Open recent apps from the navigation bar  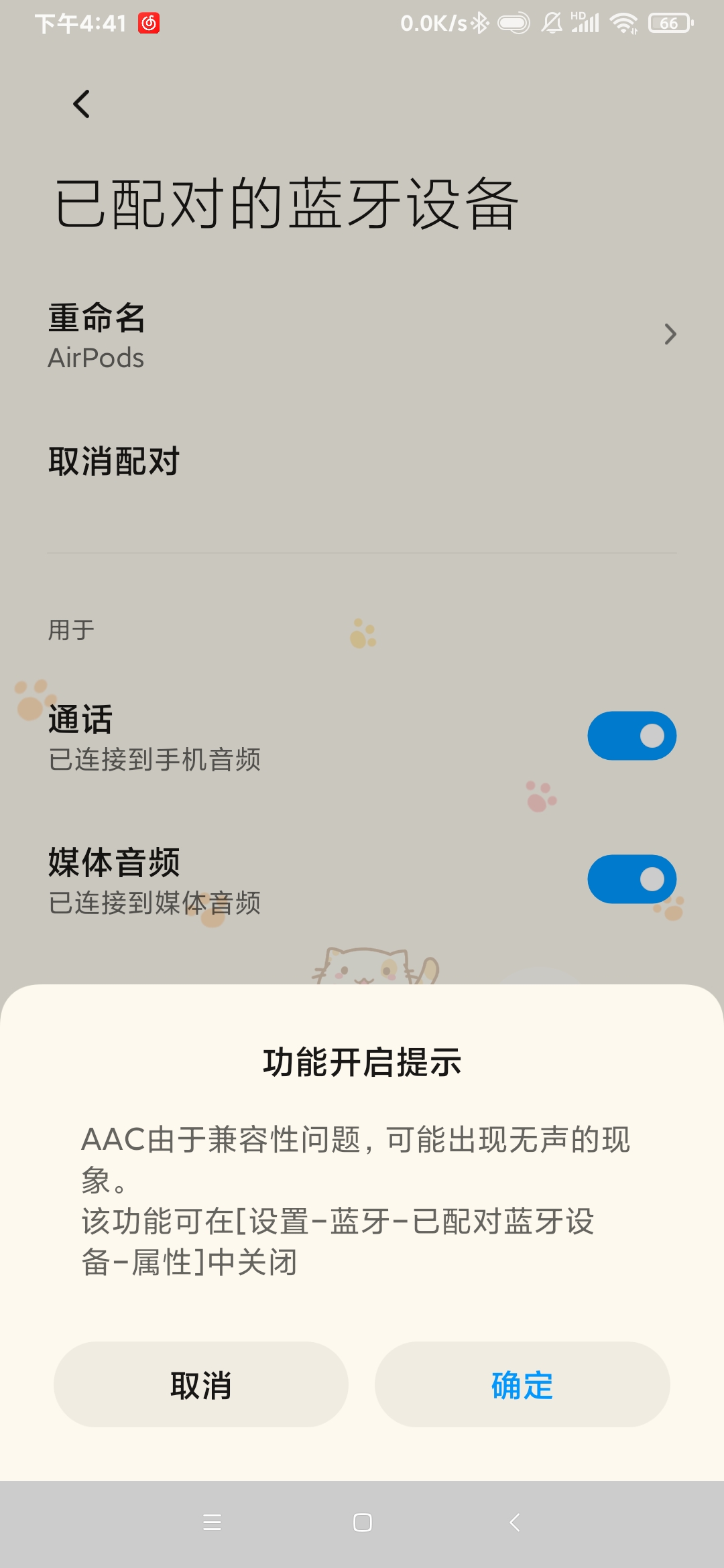click(212, 1522)
